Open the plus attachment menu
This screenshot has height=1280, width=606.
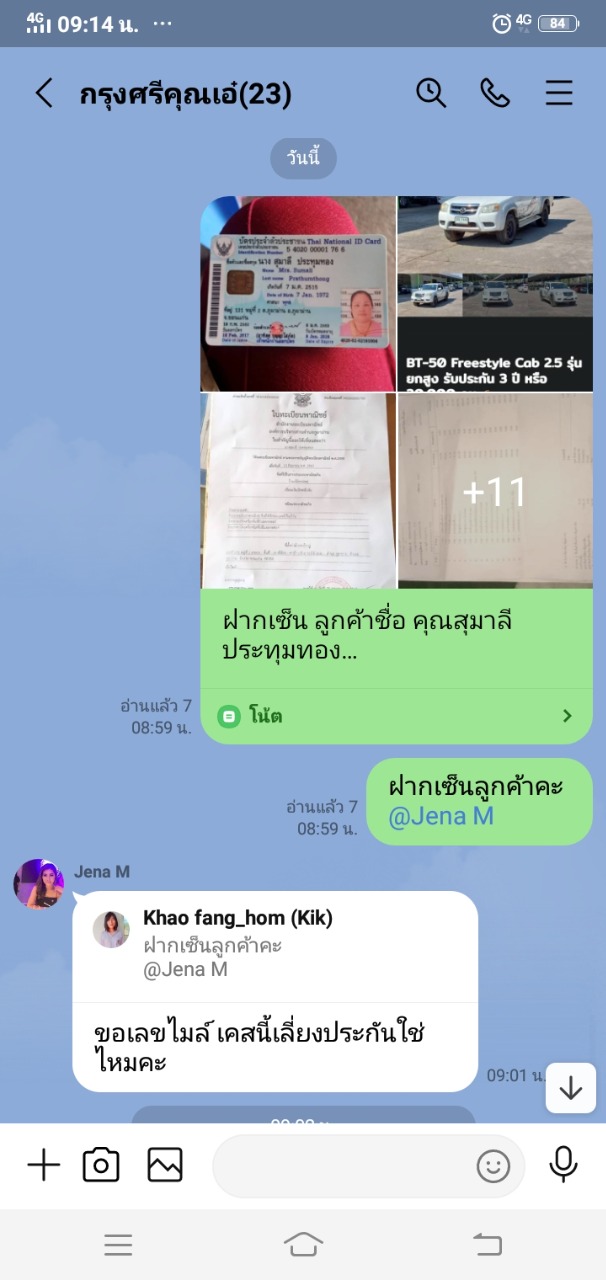[x=43, y=1165]
